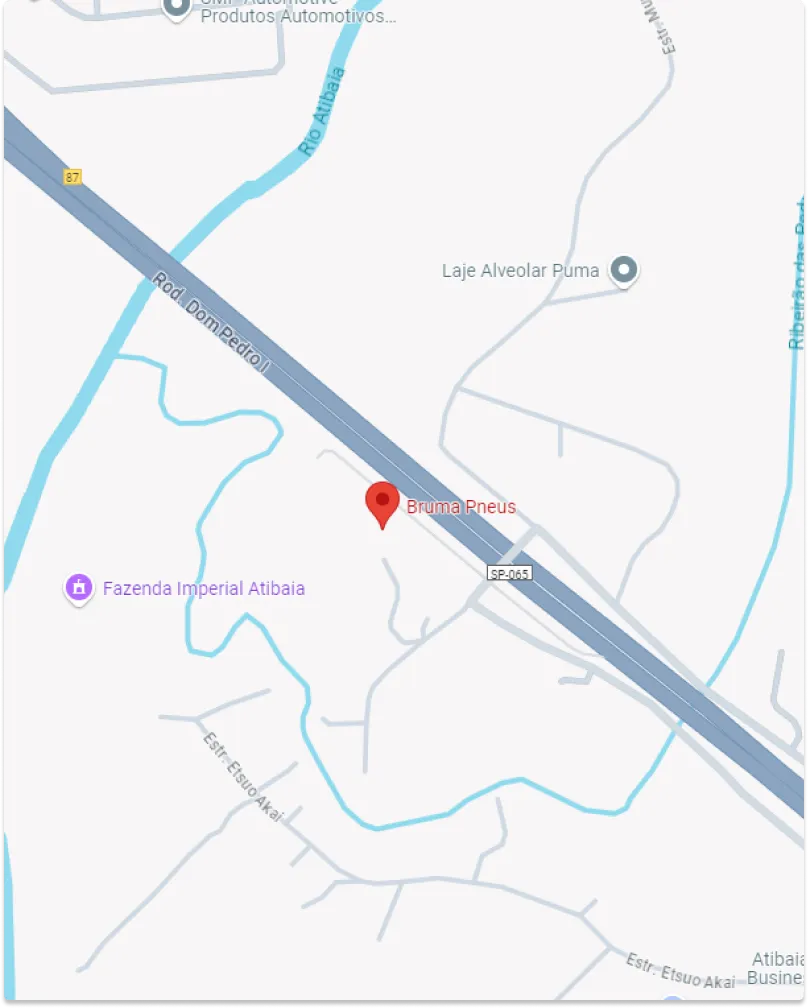Open the Produtos Automotivos place marker
The height and width of the screenshot is (1008, 808).
[177, 9]
